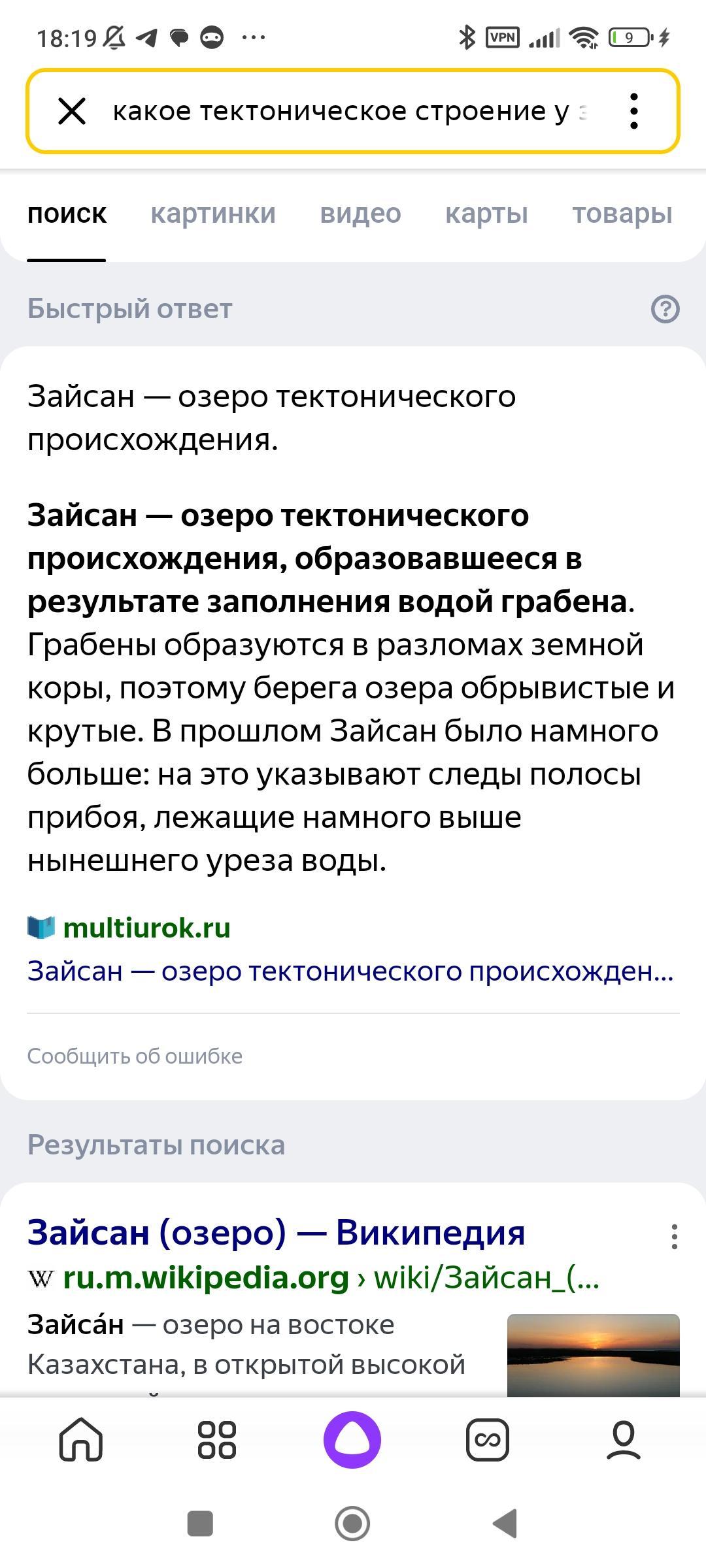Go back with system back button
Image resolution: width=706 pixels, height=1568 pixels.
pos(505,1524)
